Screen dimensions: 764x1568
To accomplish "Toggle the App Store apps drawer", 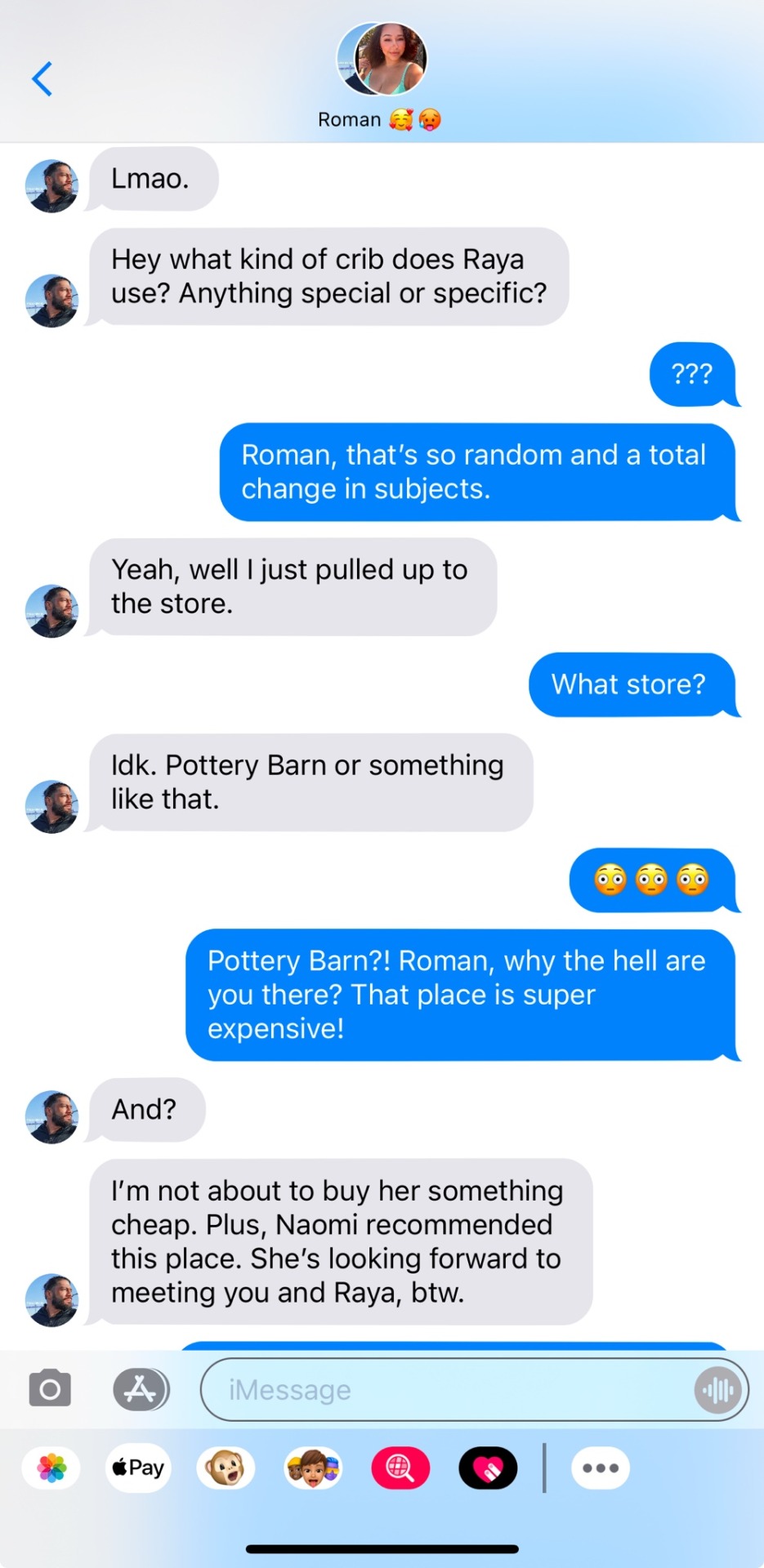I will [x=141, y=1389].
